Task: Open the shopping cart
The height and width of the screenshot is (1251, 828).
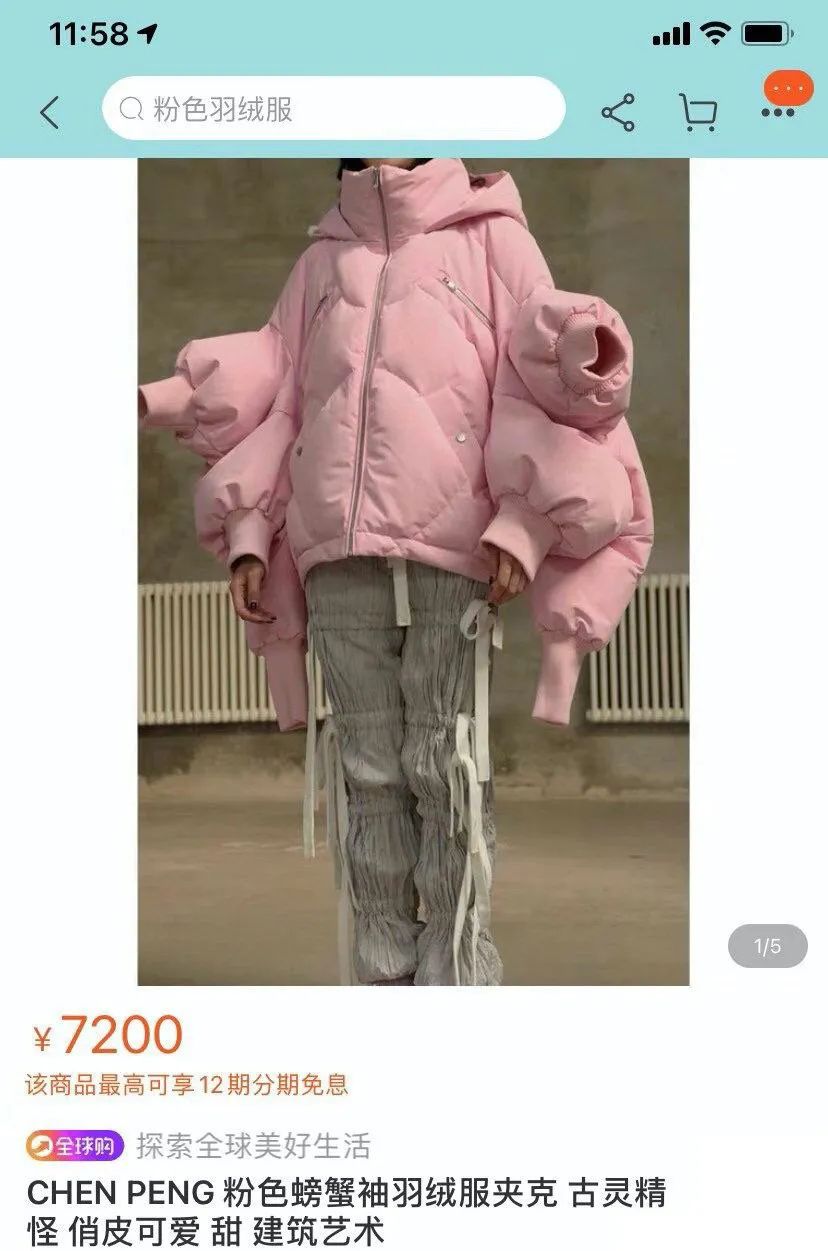Action: pos(698,112)
